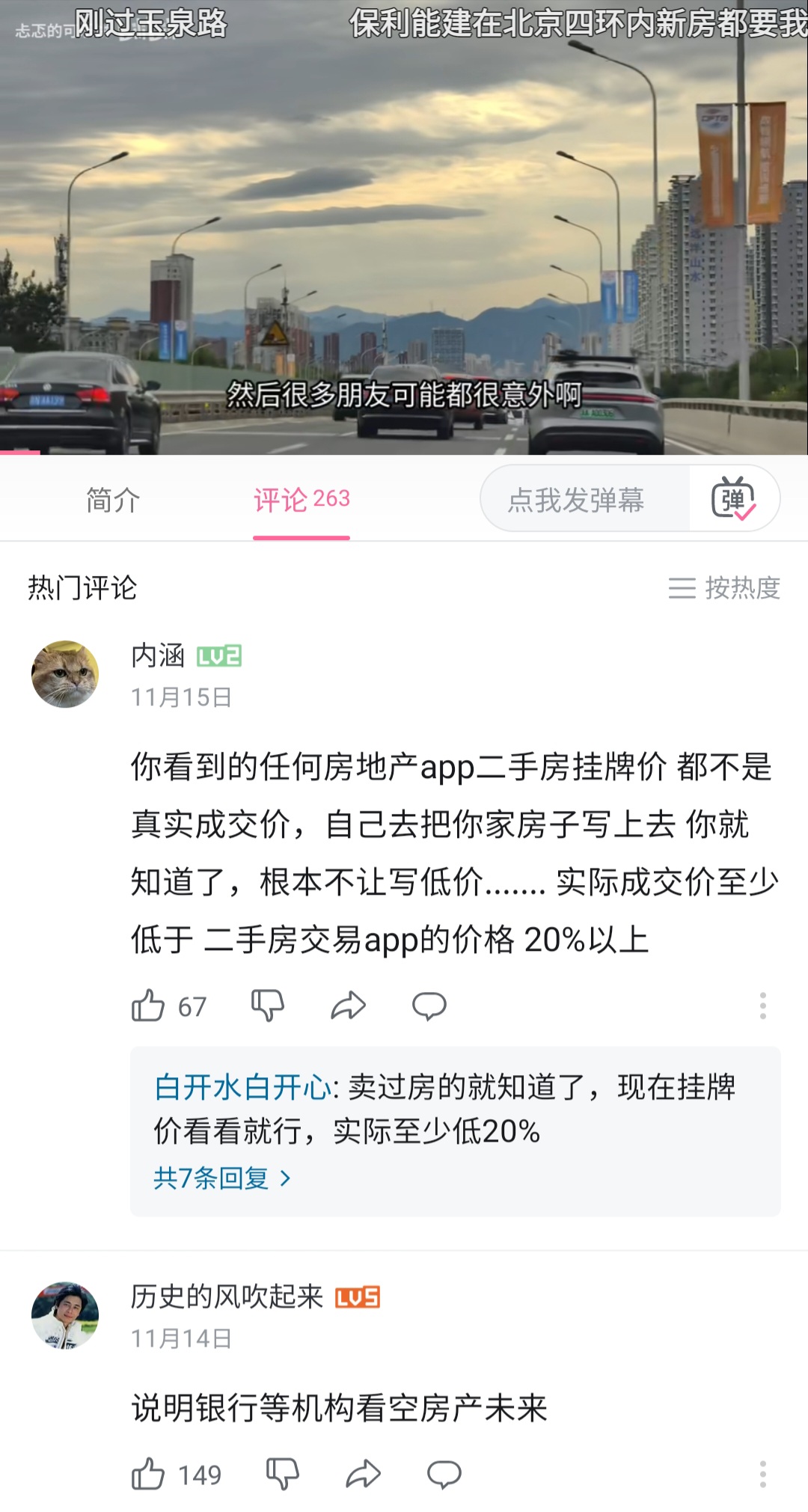This screenshot has width=808, height=1512.
Task: Expand 共7条回复 replies
Action: [x=221, y=1178]
